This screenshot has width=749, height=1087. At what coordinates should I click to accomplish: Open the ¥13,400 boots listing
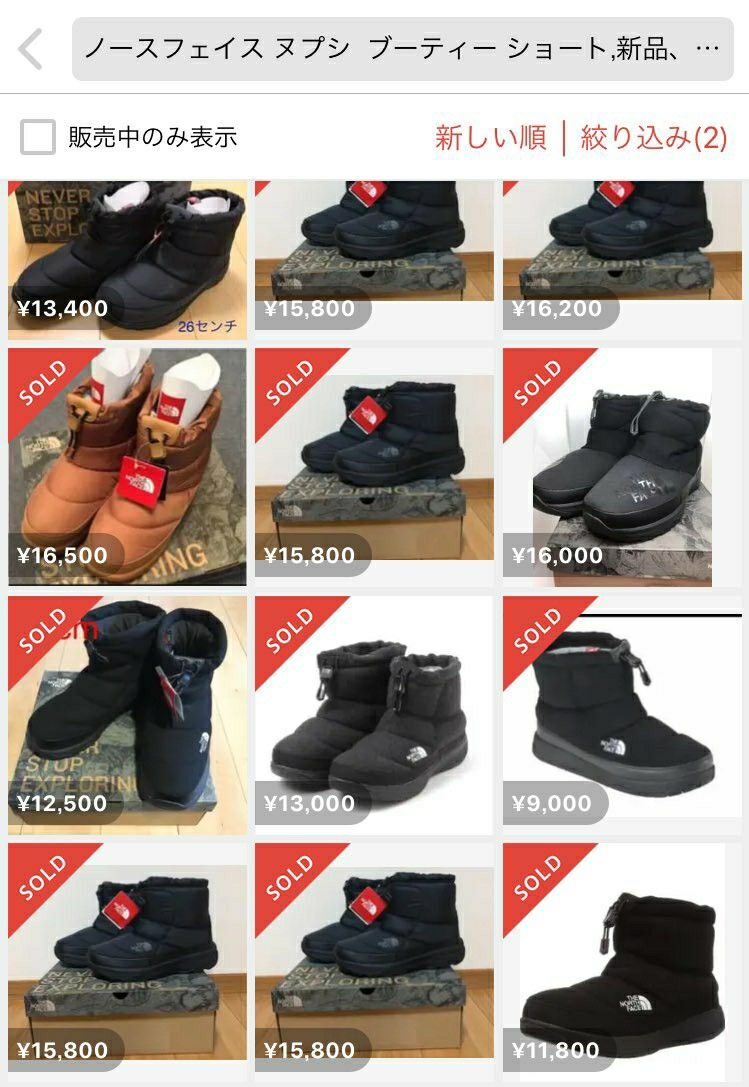point(127,260)
